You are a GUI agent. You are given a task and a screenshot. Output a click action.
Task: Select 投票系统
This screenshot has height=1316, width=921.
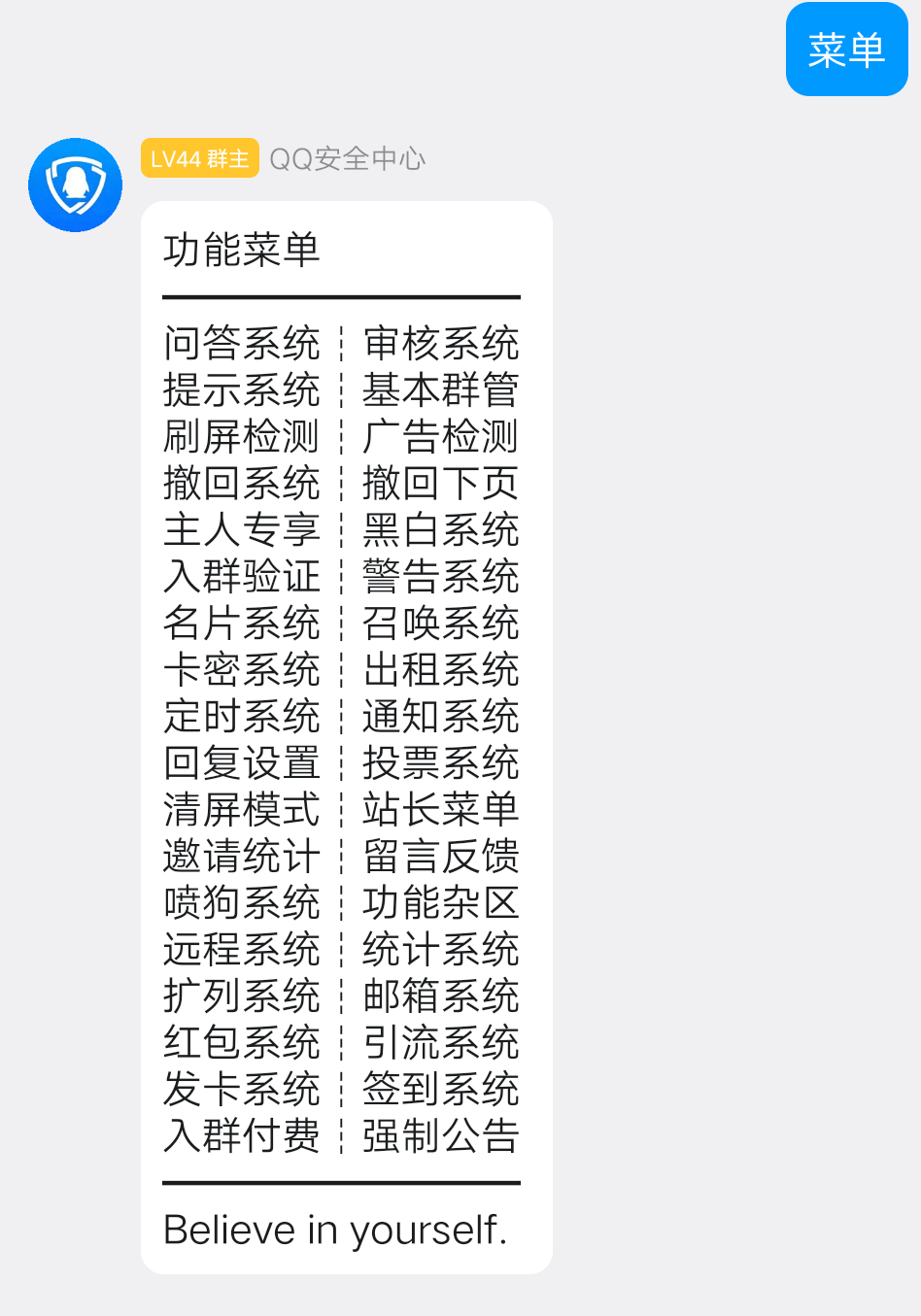point(440,762)
